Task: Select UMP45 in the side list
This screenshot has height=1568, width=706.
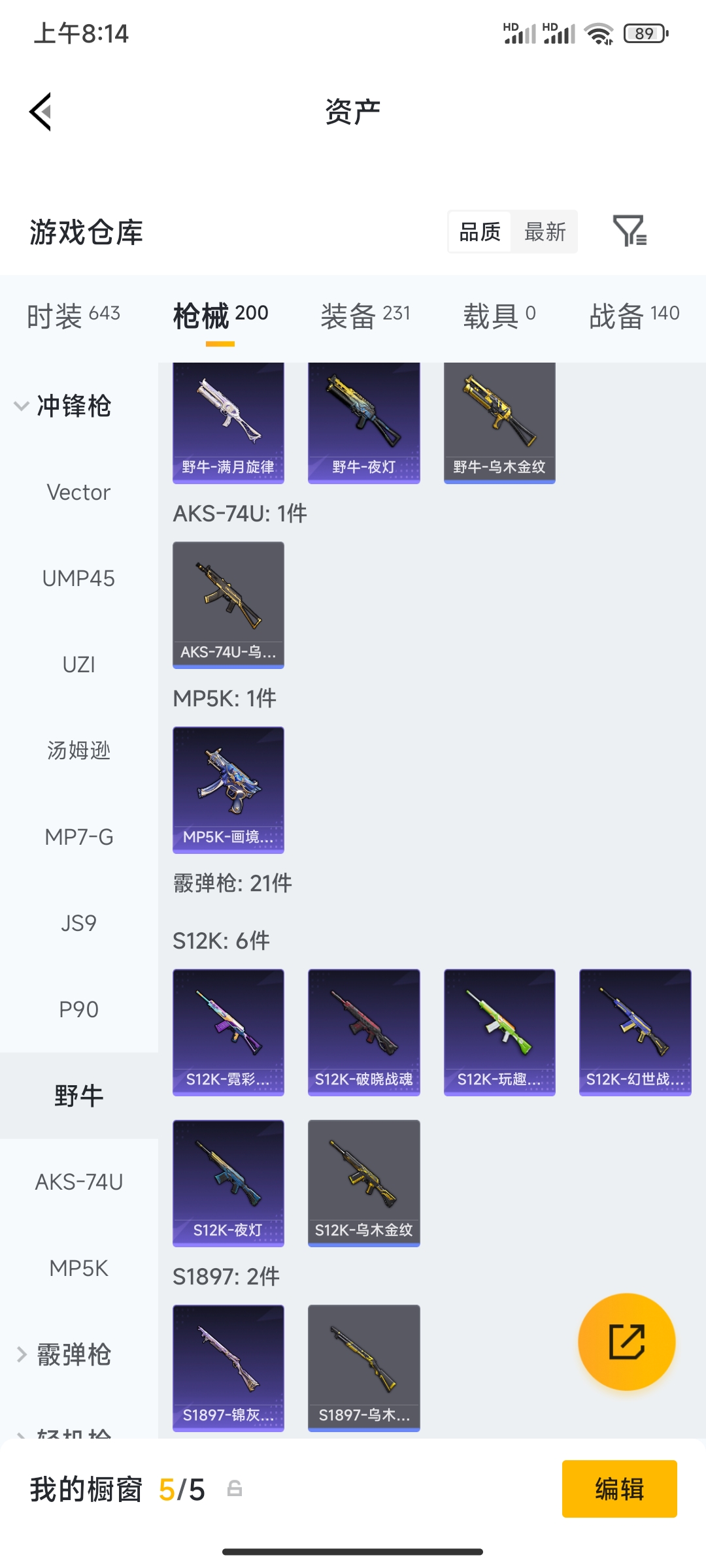Action: click(78, 578)
